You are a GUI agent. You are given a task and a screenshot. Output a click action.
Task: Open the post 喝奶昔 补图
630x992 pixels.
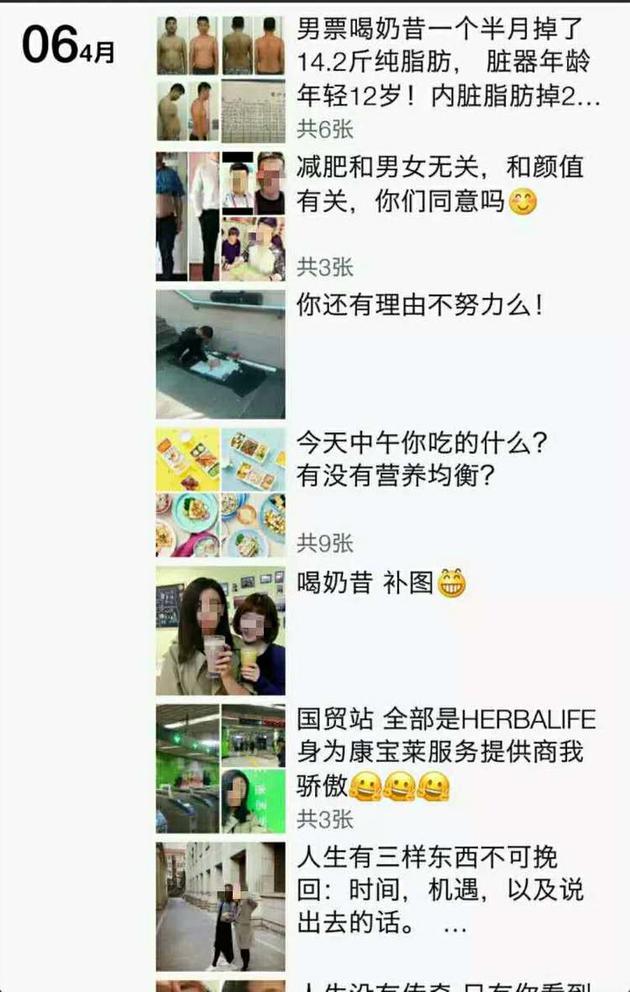pos(380,583)
